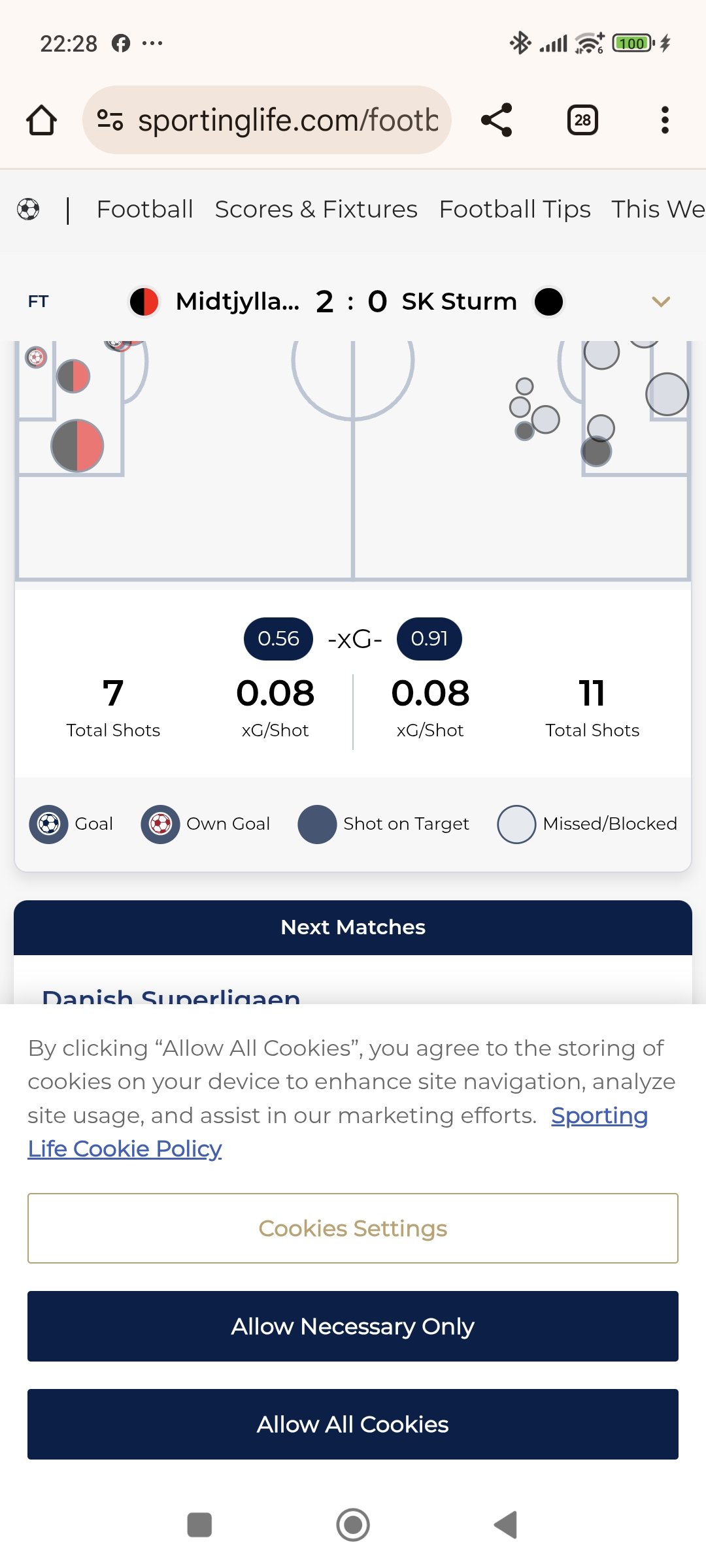Tap the sportinglife.com address bar
Image resolution: width=706 pixels, height=1568 pixels.
(267, 120)
